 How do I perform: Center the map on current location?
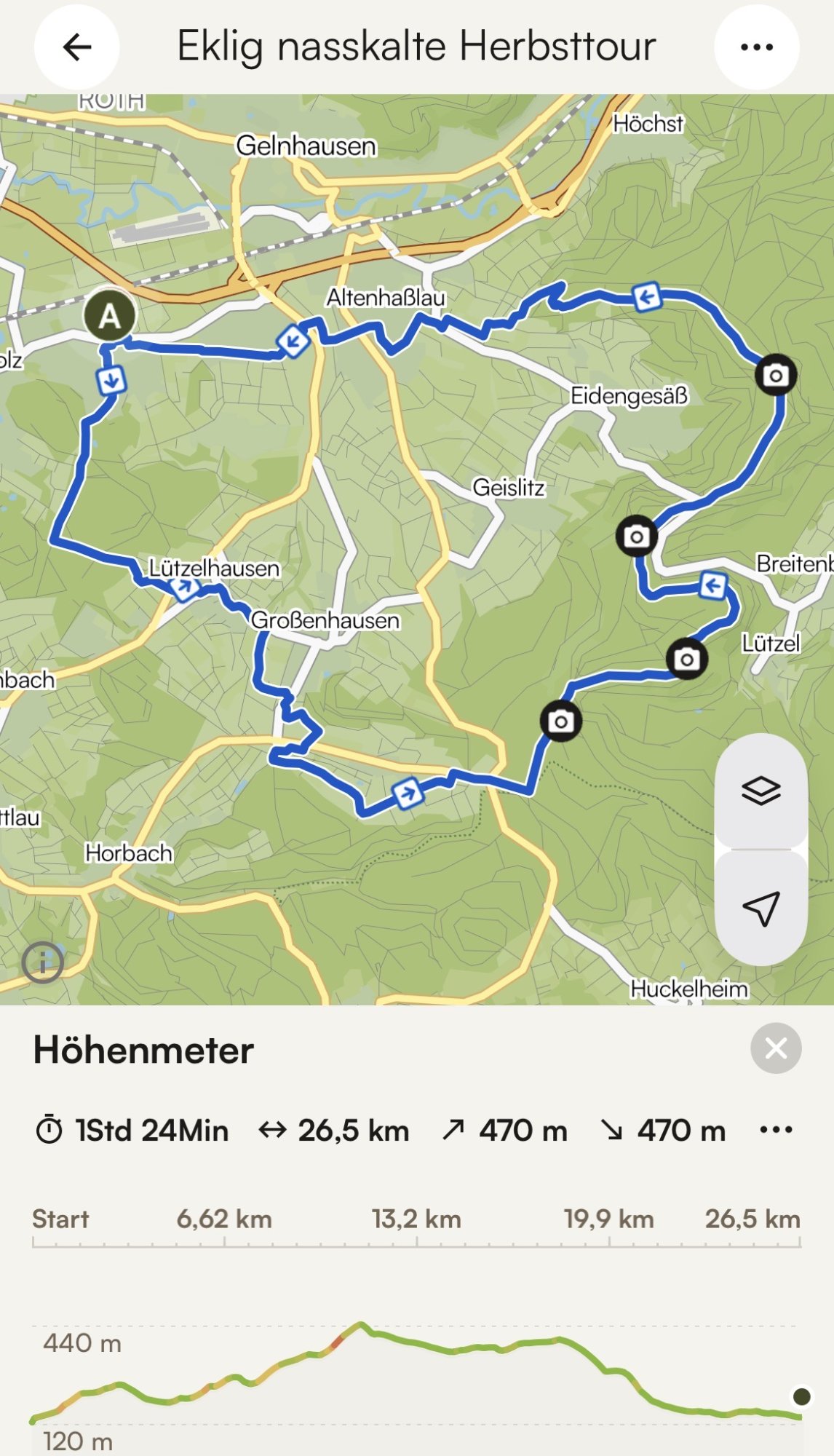point(760,908)
